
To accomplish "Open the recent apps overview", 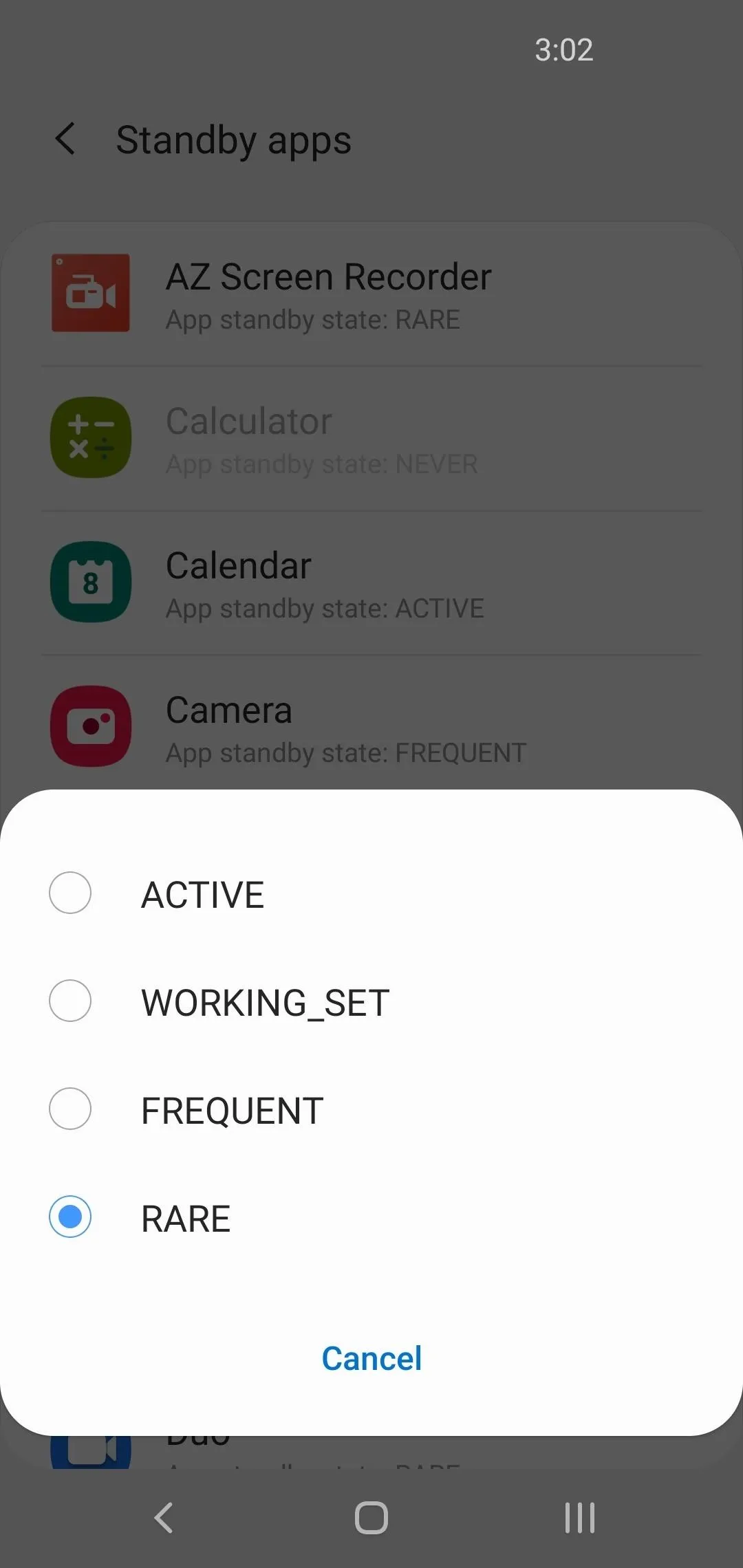I will tap(579, 1518).
